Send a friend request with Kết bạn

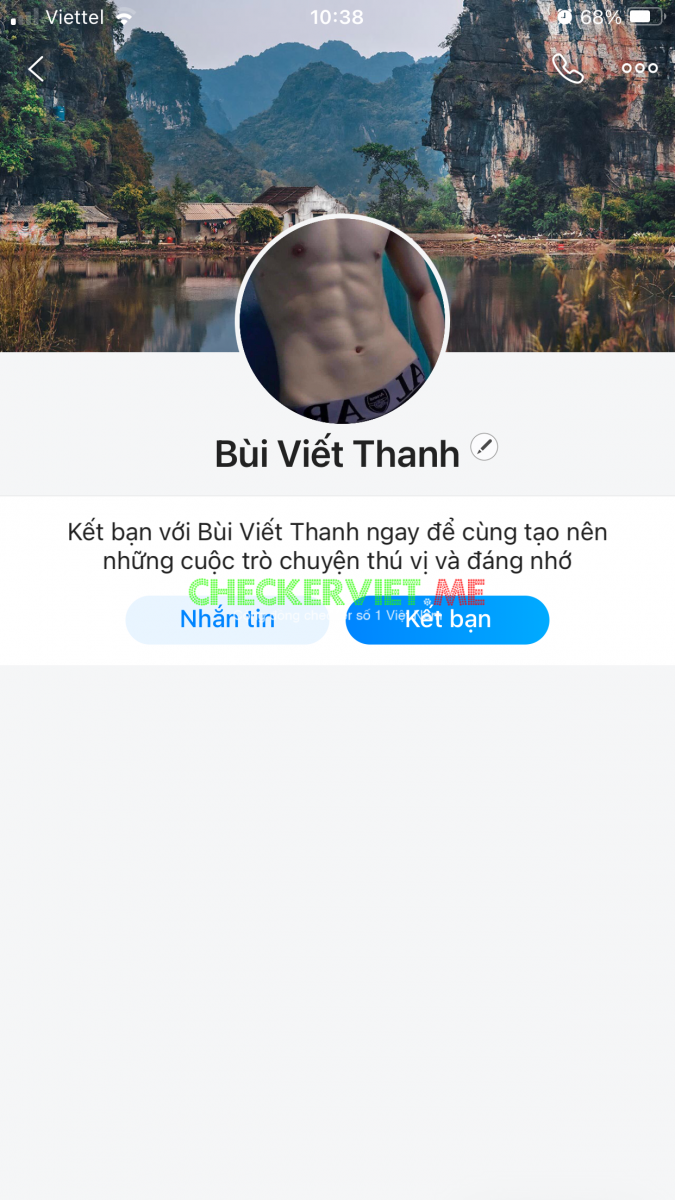pos(447,620)
